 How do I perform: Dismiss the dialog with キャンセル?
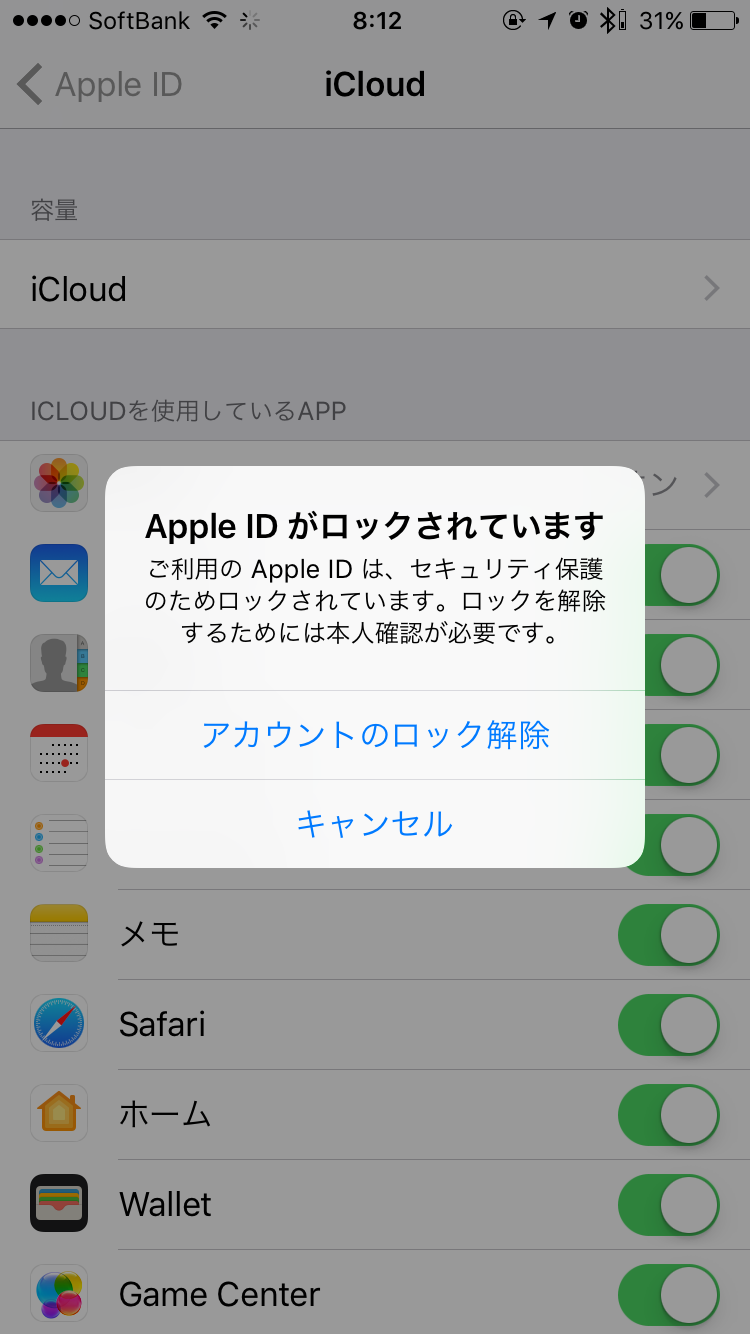(375, 824)
